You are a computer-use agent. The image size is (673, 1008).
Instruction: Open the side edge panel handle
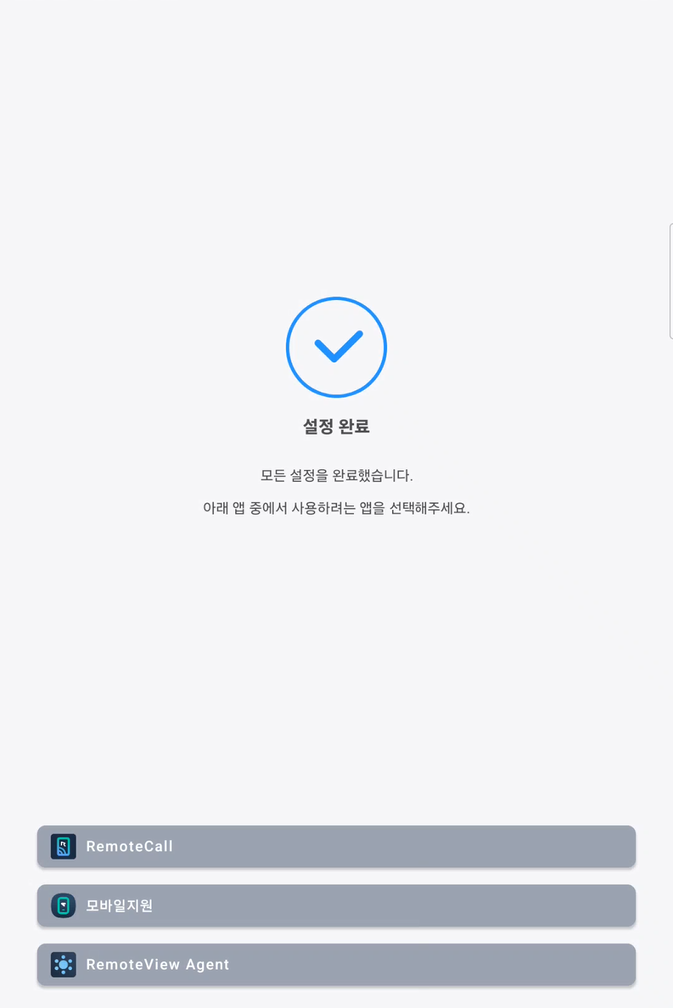click(670, 281)
